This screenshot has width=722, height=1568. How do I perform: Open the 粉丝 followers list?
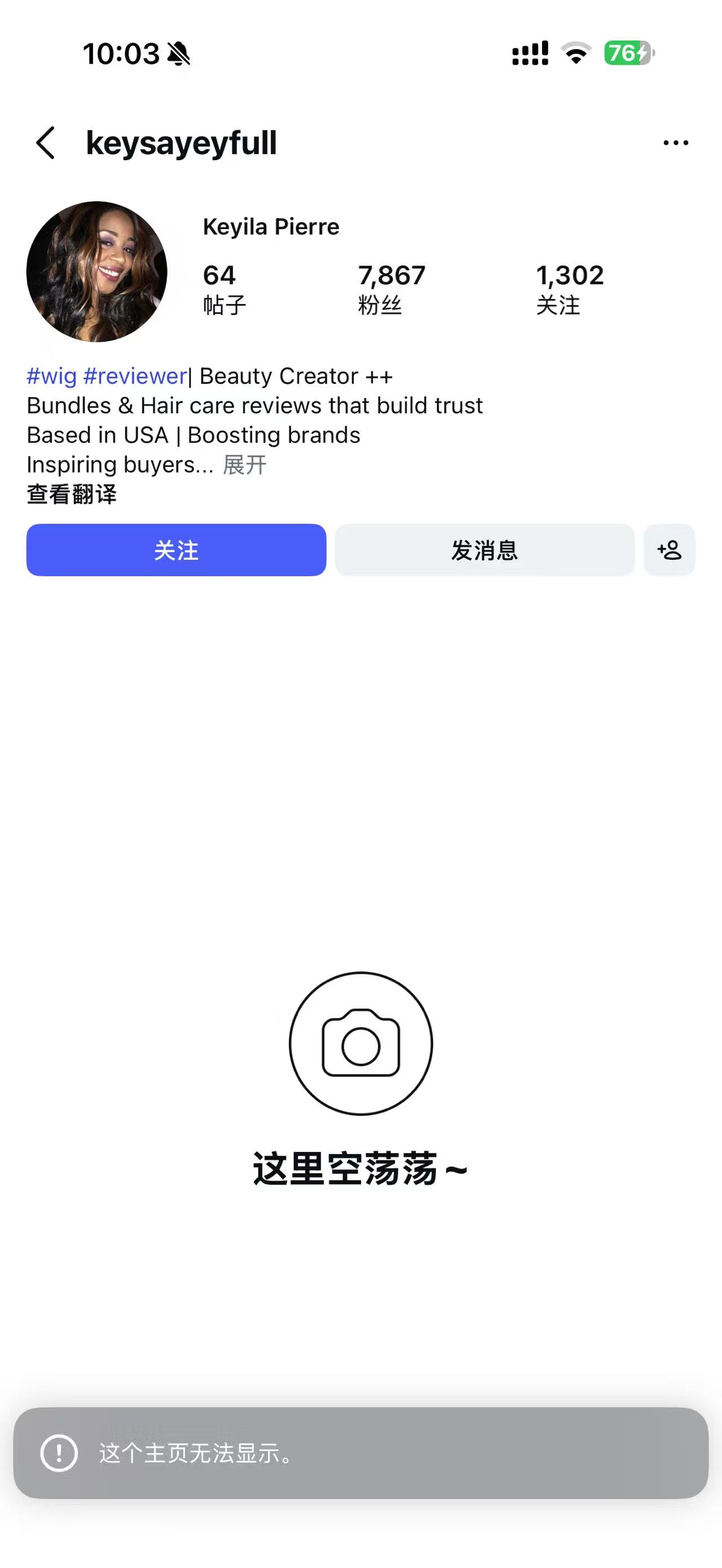point(391,286)
